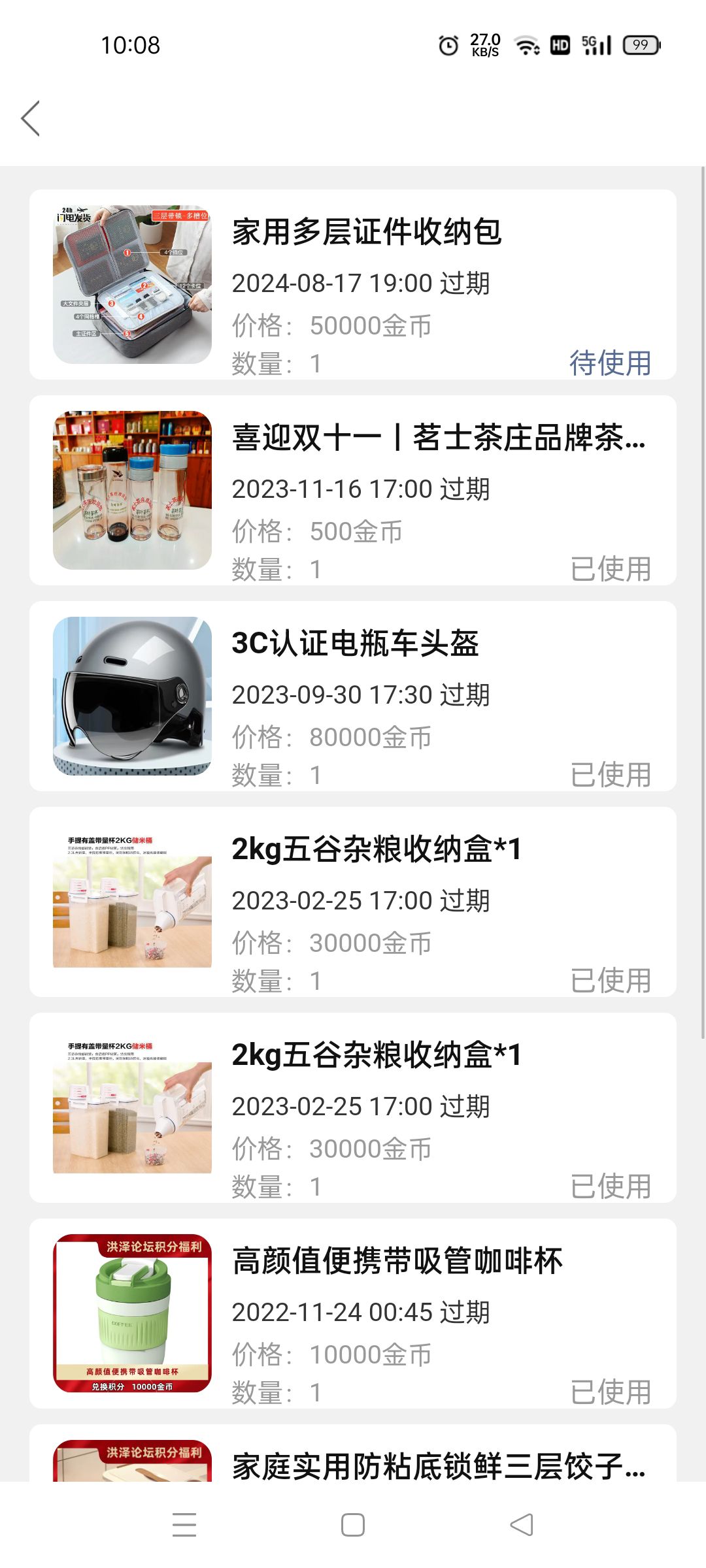
Task: Open the 家庭实用防粘底锁鲜三层饺子 card
Action: 353,1453
